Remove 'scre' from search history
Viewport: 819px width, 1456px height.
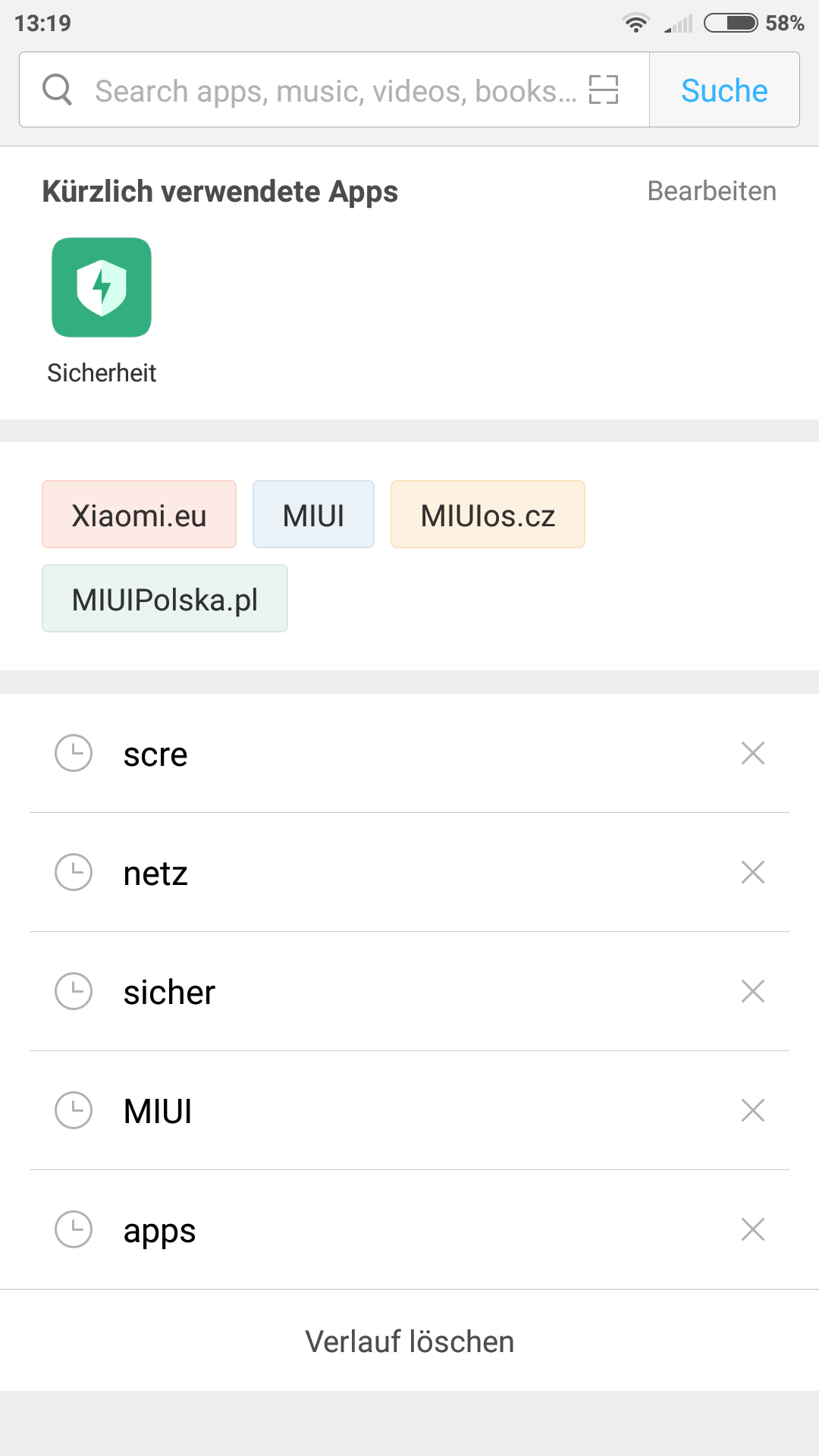coord(753,754)
